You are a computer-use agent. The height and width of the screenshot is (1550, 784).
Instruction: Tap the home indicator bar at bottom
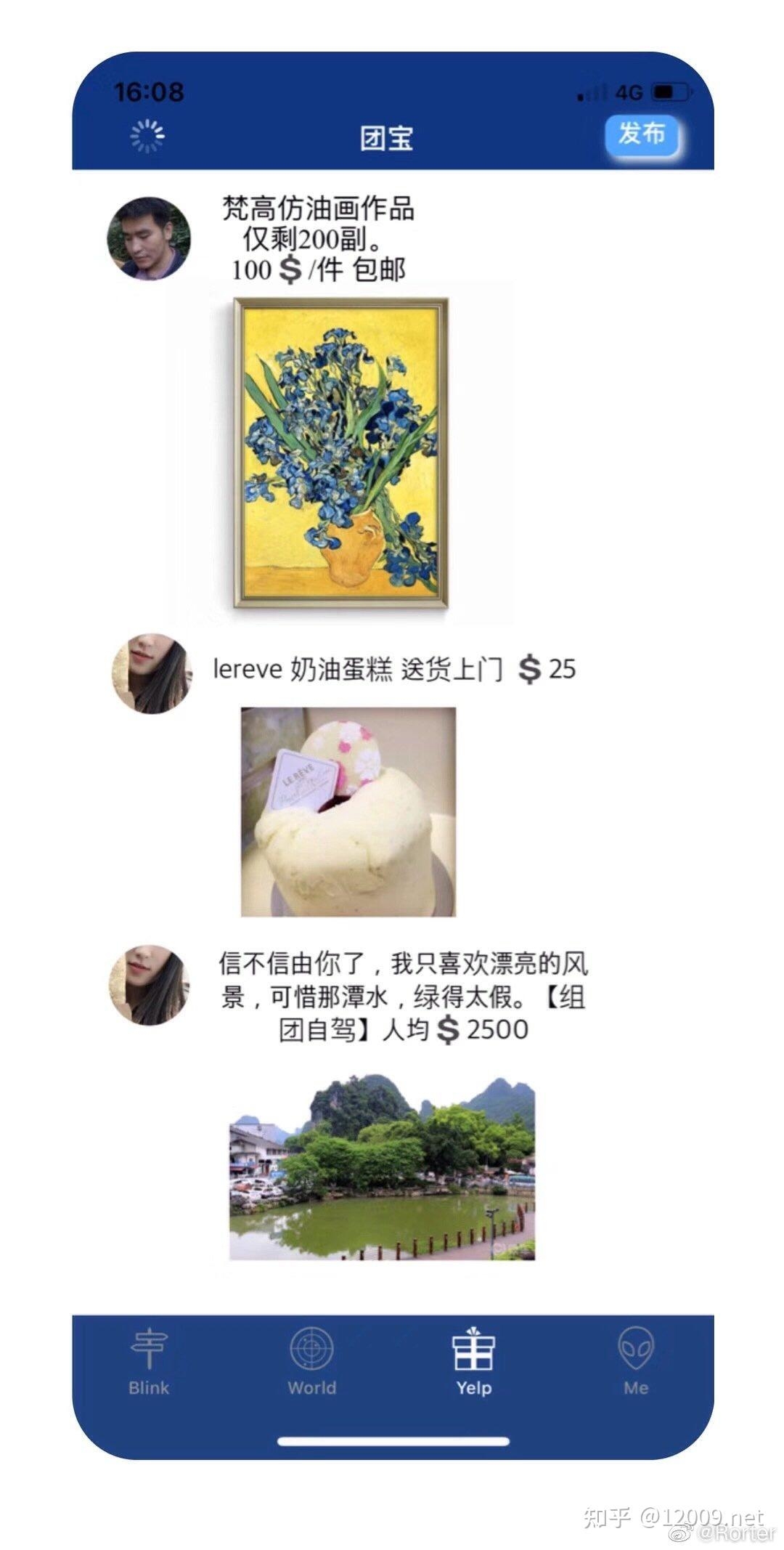[392, 1440]
